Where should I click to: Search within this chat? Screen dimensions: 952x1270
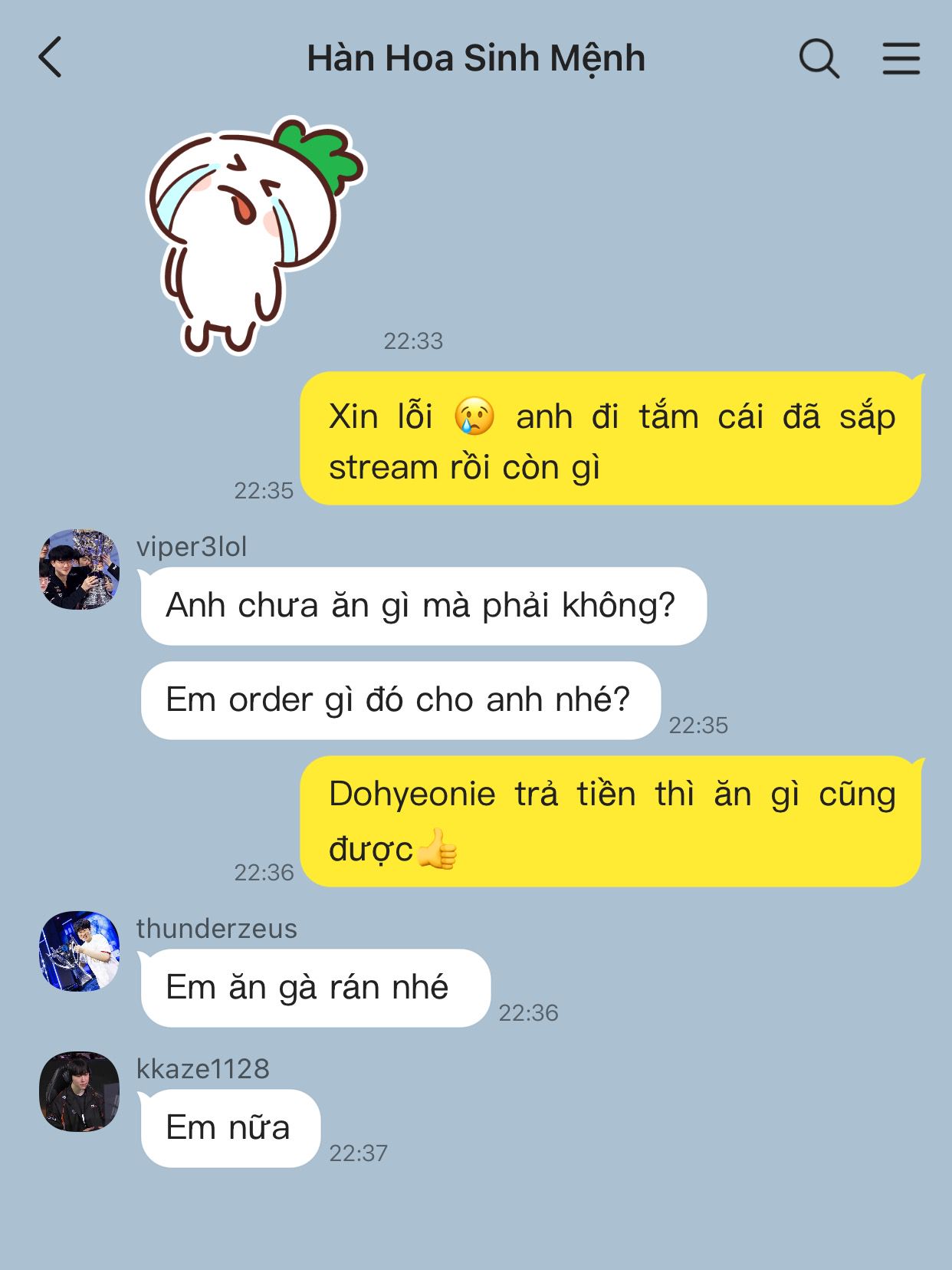pyautogui.click(x=819, y=58)
